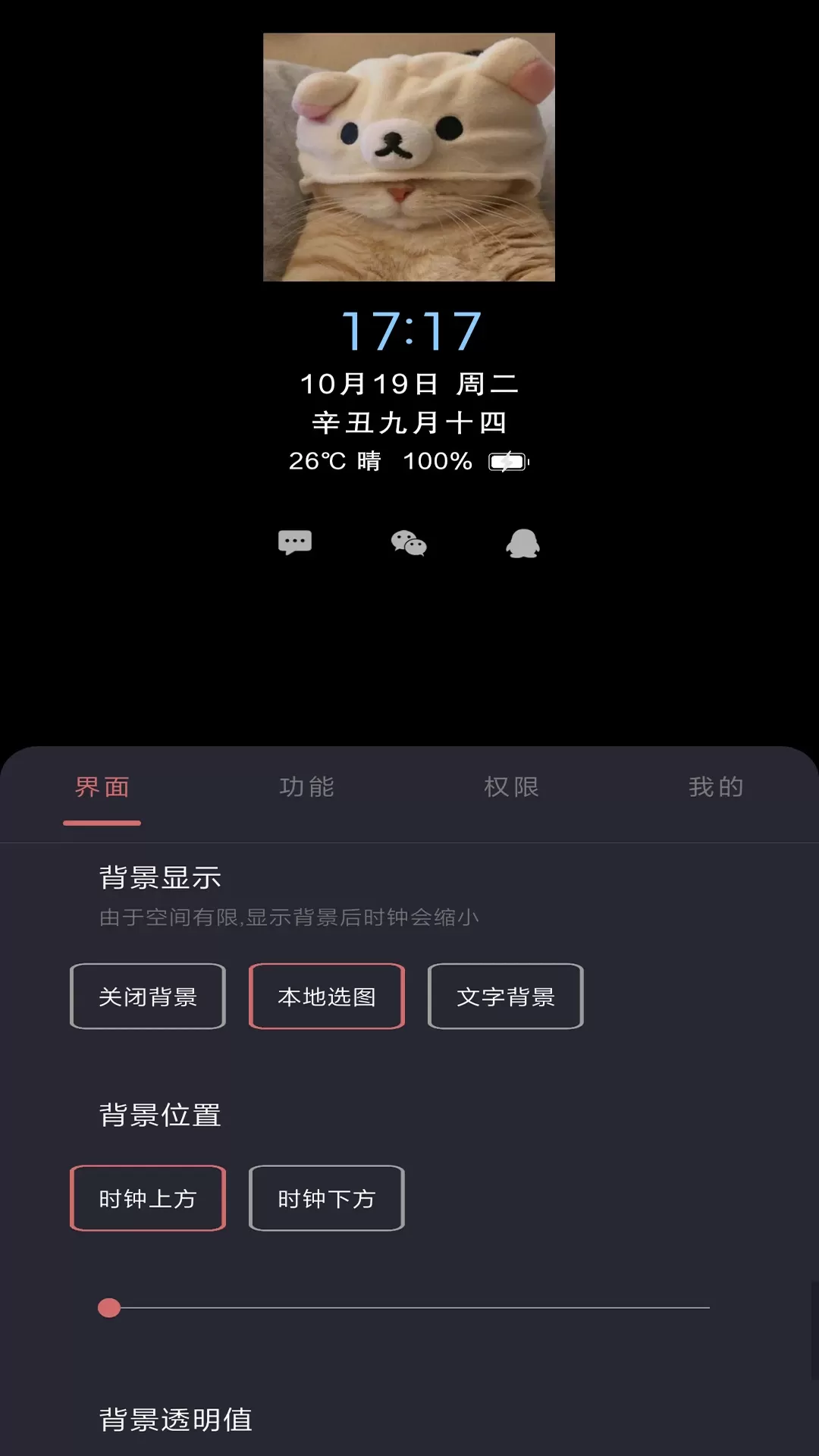Set background position to 时钟下方
Image resolution: width=819 pixels, height=1456 pixels.
(x=327, y=1198)
